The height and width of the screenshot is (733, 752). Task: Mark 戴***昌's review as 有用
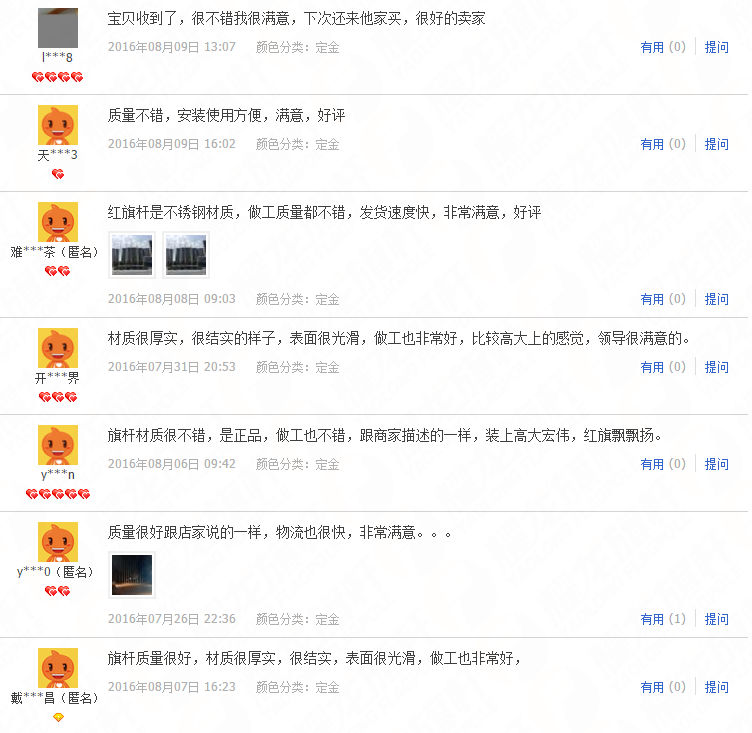[x=652, y=687]
